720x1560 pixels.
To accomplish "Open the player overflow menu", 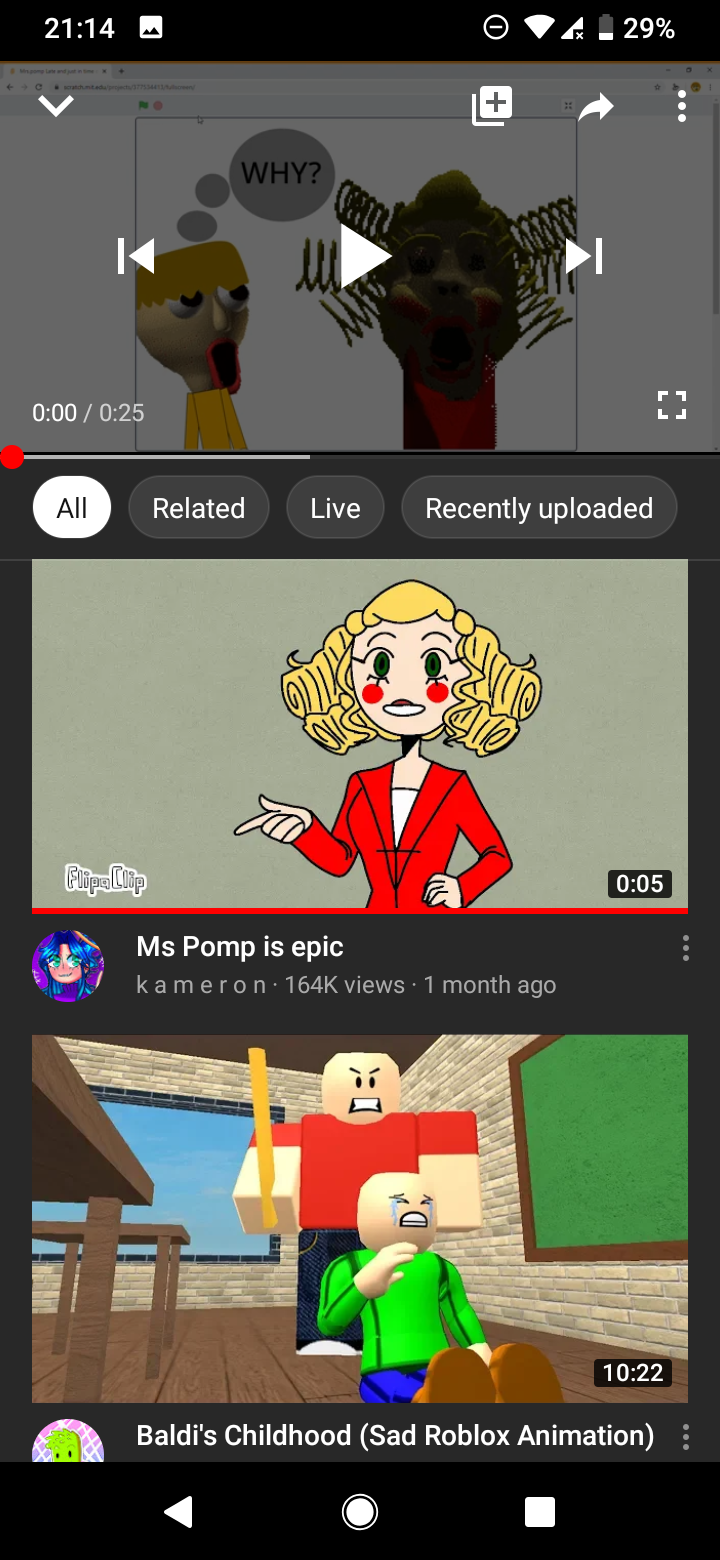I will 681,106.
